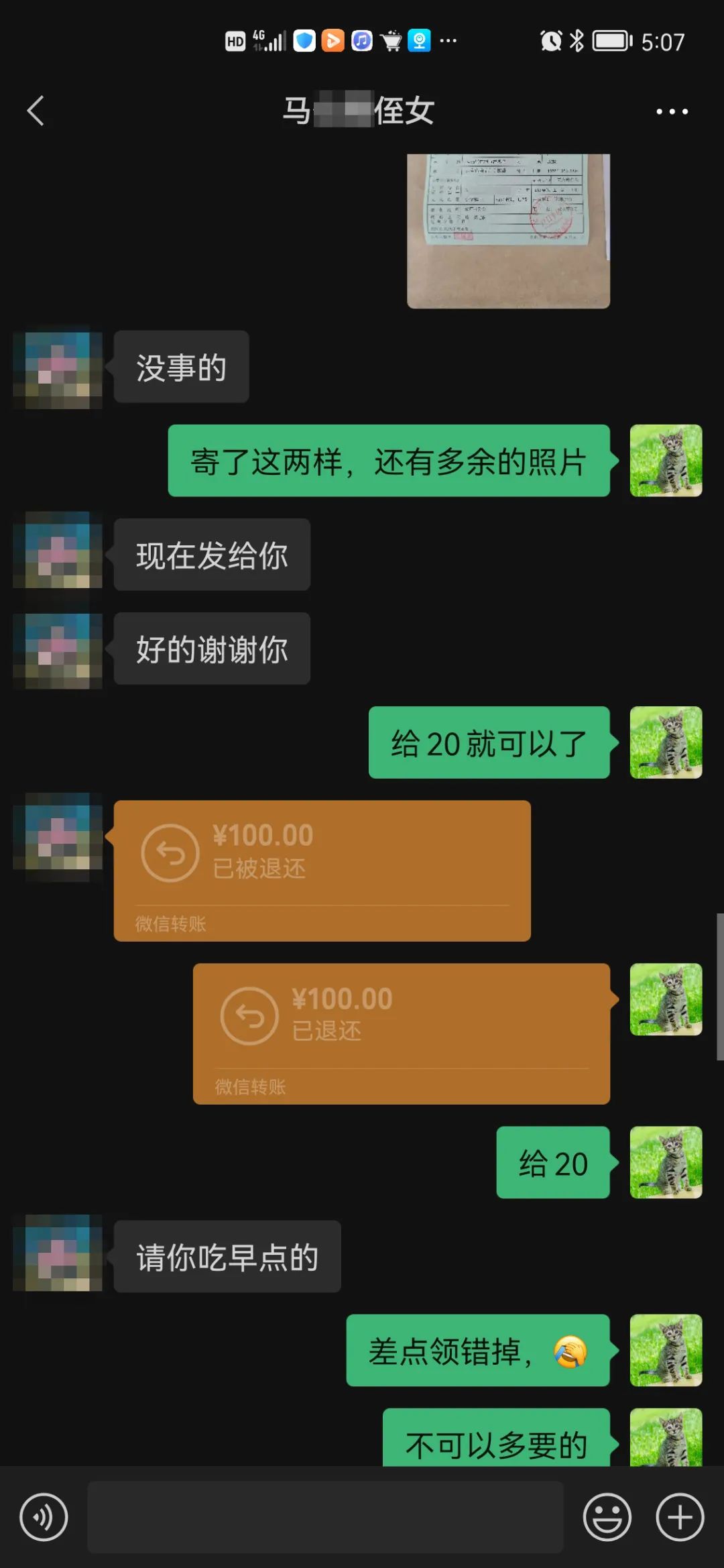Open the emoji sticker panel
This screenshot has height=1568, width=724.
point(607,1517)
